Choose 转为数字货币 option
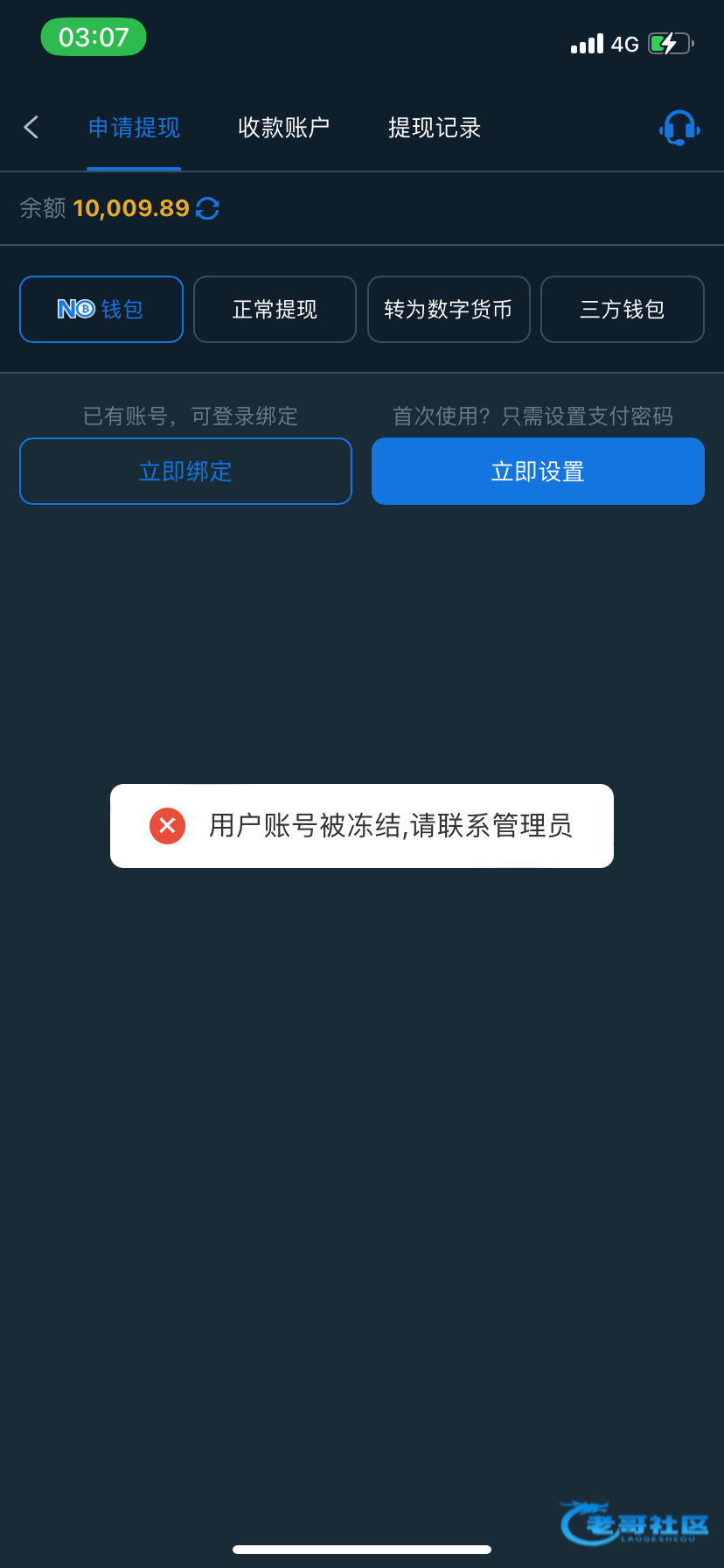Image resolution: width=724 pixels, height=1568 pixels. pos(449,309)
